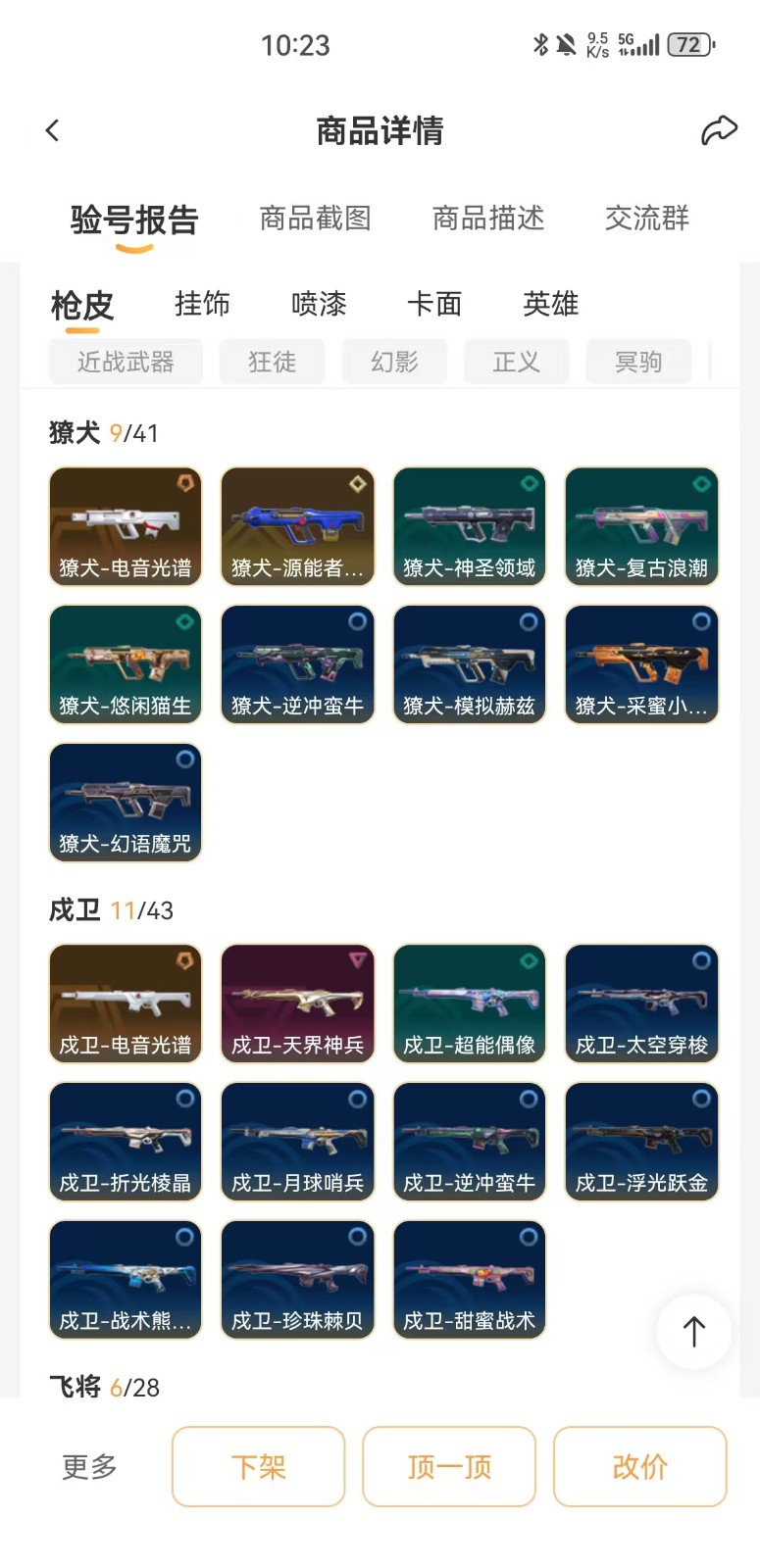The width and height of the screenshot is (760, 1568).
Task: Change the price with 改价
Action: tap(639, 1466)
